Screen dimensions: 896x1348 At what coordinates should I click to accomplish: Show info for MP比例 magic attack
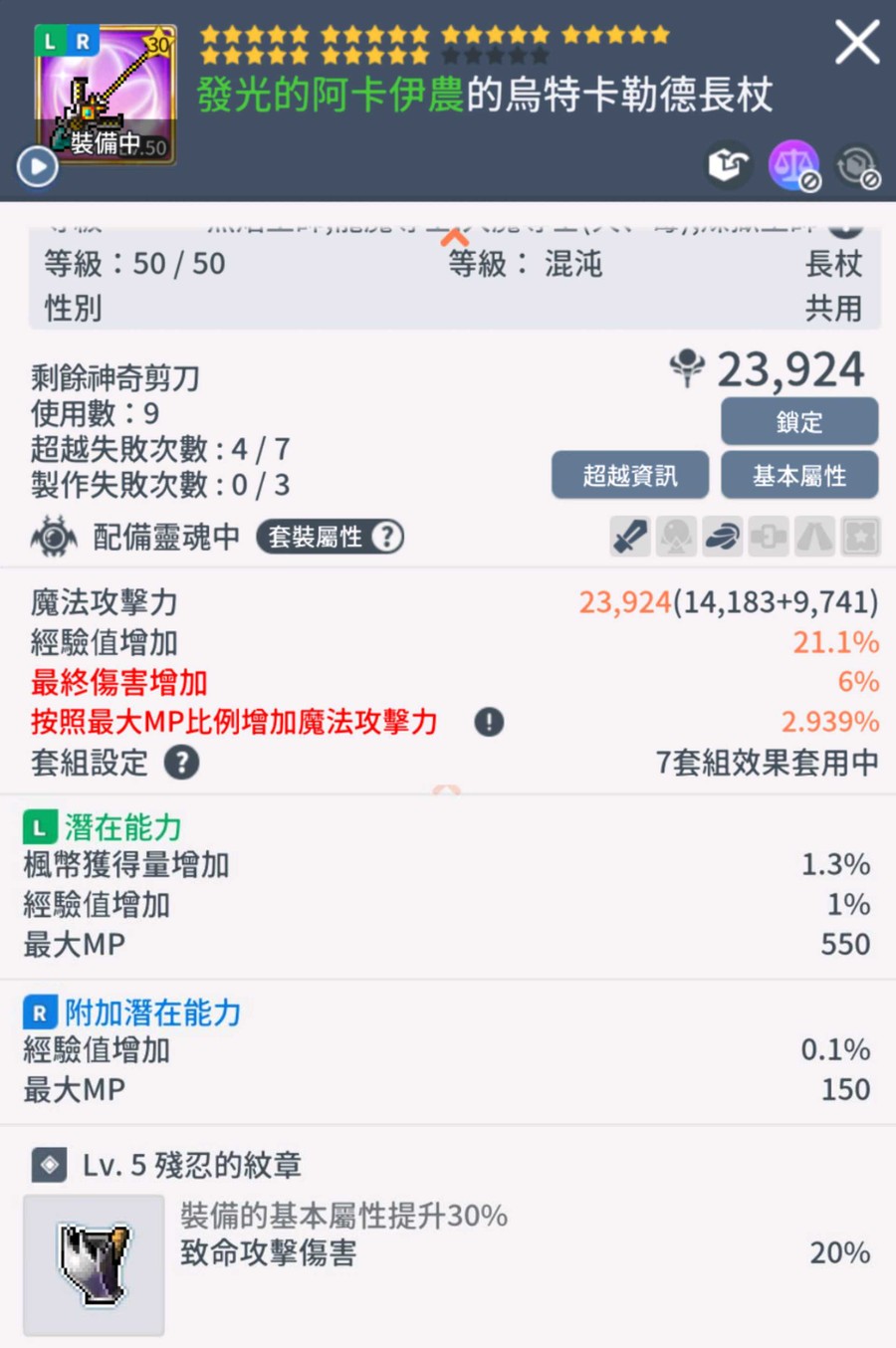point(489,722)
